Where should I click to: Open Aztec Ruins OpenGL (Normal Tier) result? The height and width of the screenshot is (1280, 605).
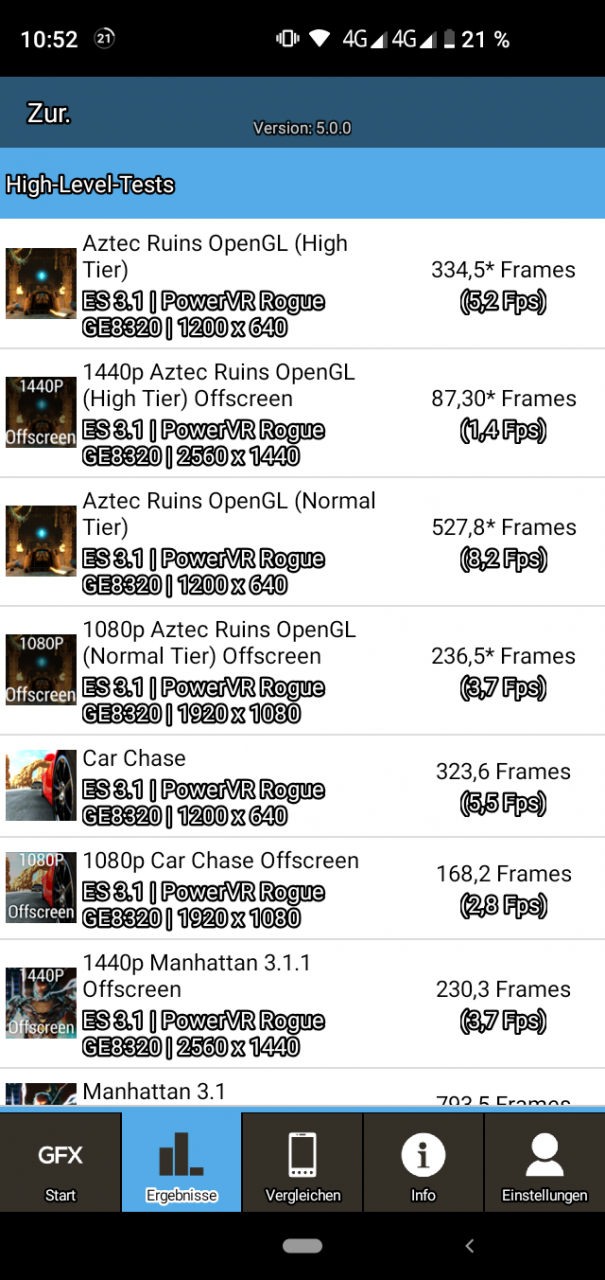click(x=302, y=542)
